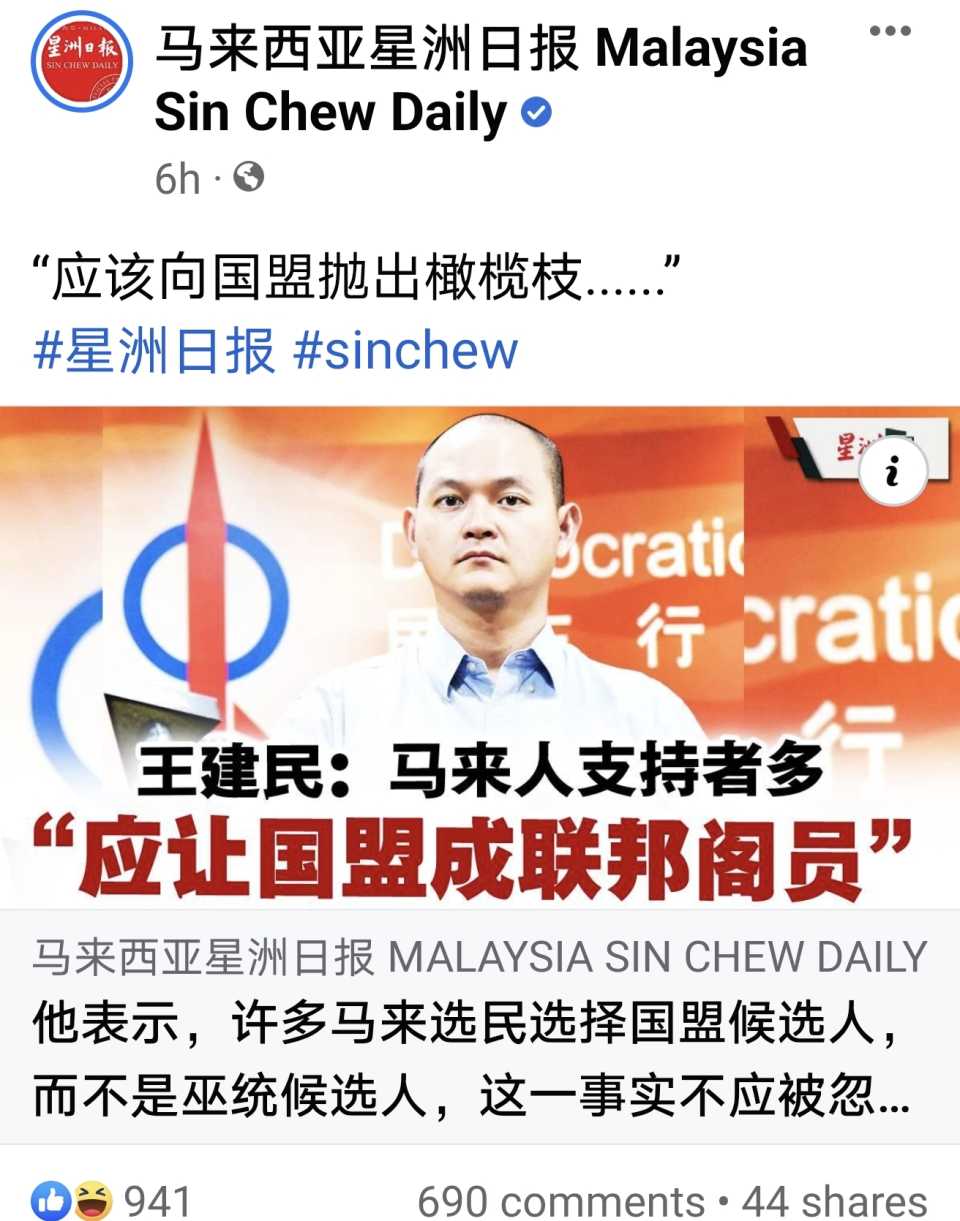View the 44 shares
Screen dimensions: 960x1221
point(835,1201)
